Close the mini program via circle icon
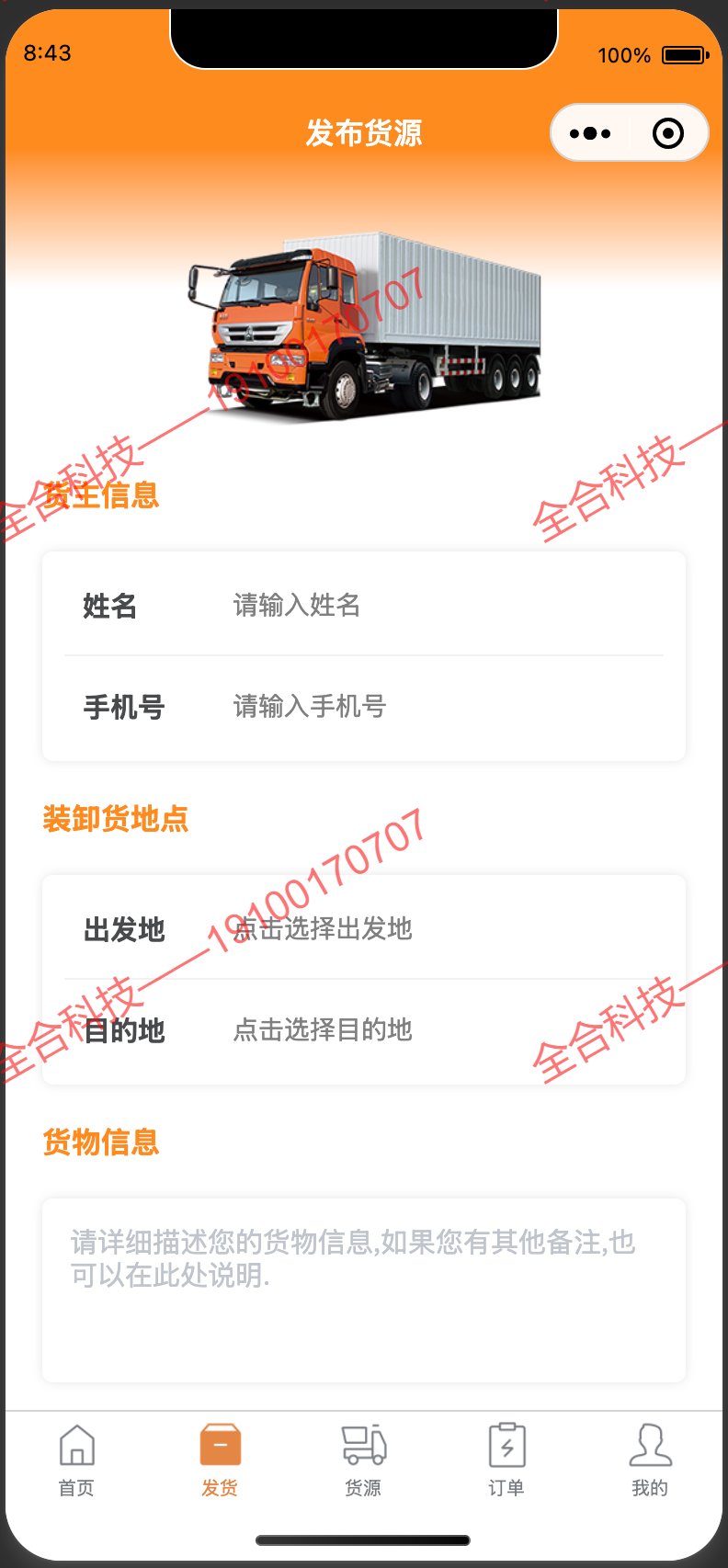 coord(668,133)
